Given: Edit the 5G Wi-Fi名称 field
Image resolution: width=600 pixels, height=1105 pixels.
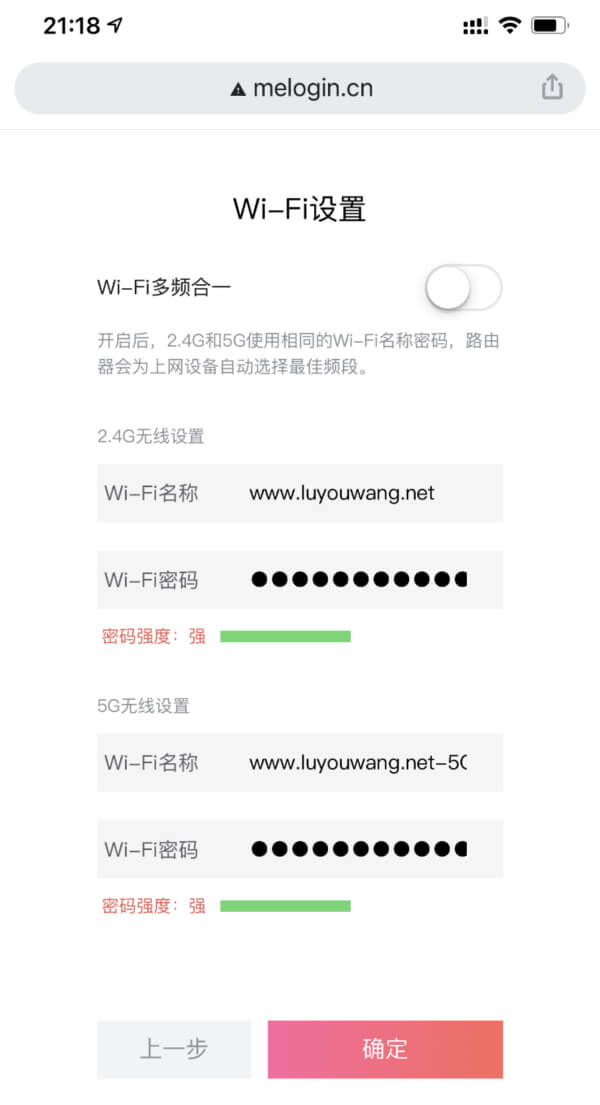Looking at the screenshot, I should click(x=358, y=763).
